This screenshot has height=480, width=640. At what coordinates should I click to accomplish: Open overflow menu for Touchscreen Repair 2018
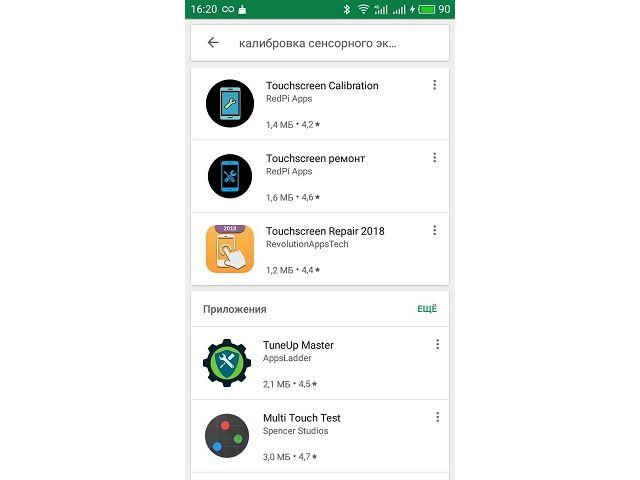(434, 230)
